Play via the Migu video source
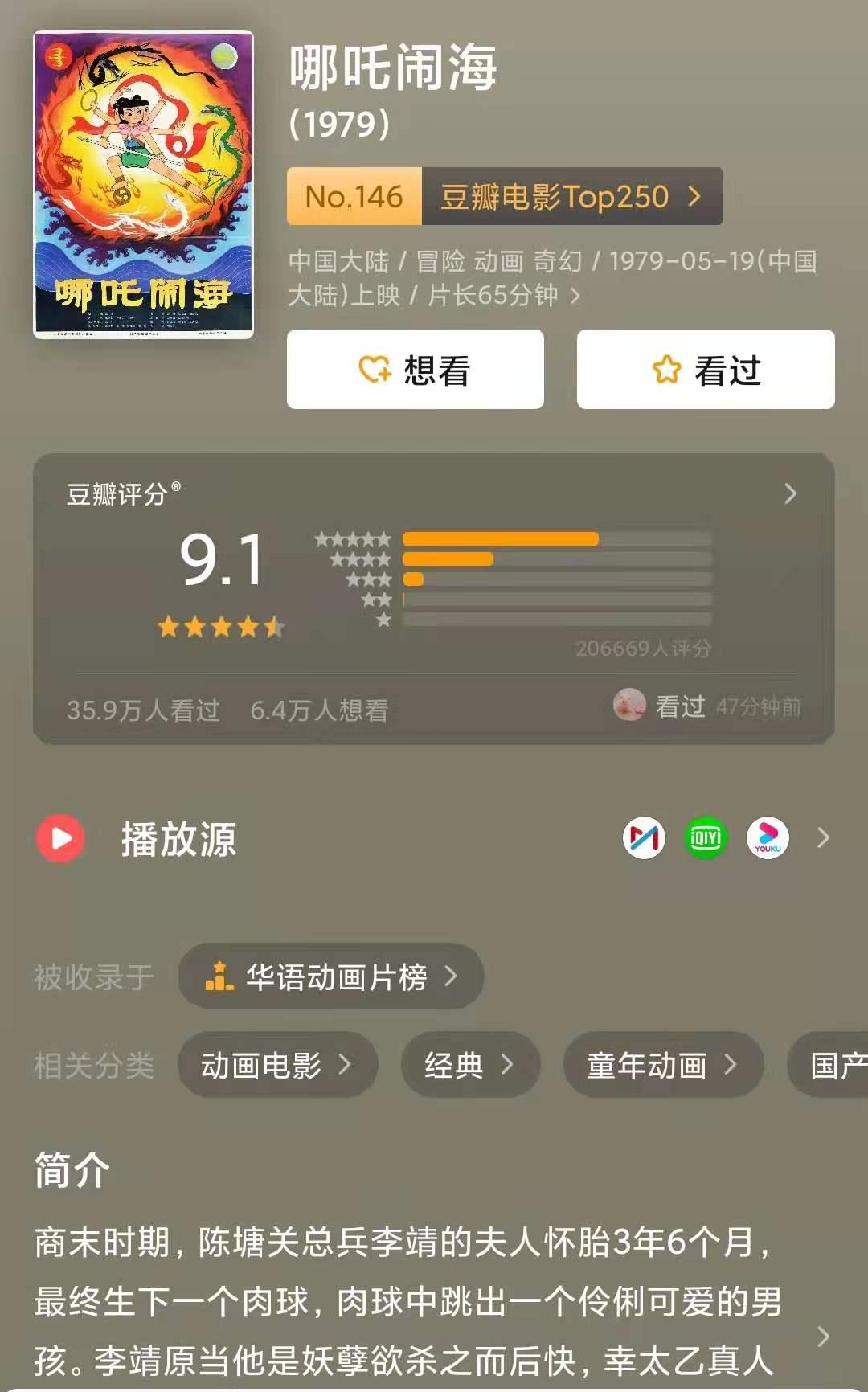 (x=644, y=838)
